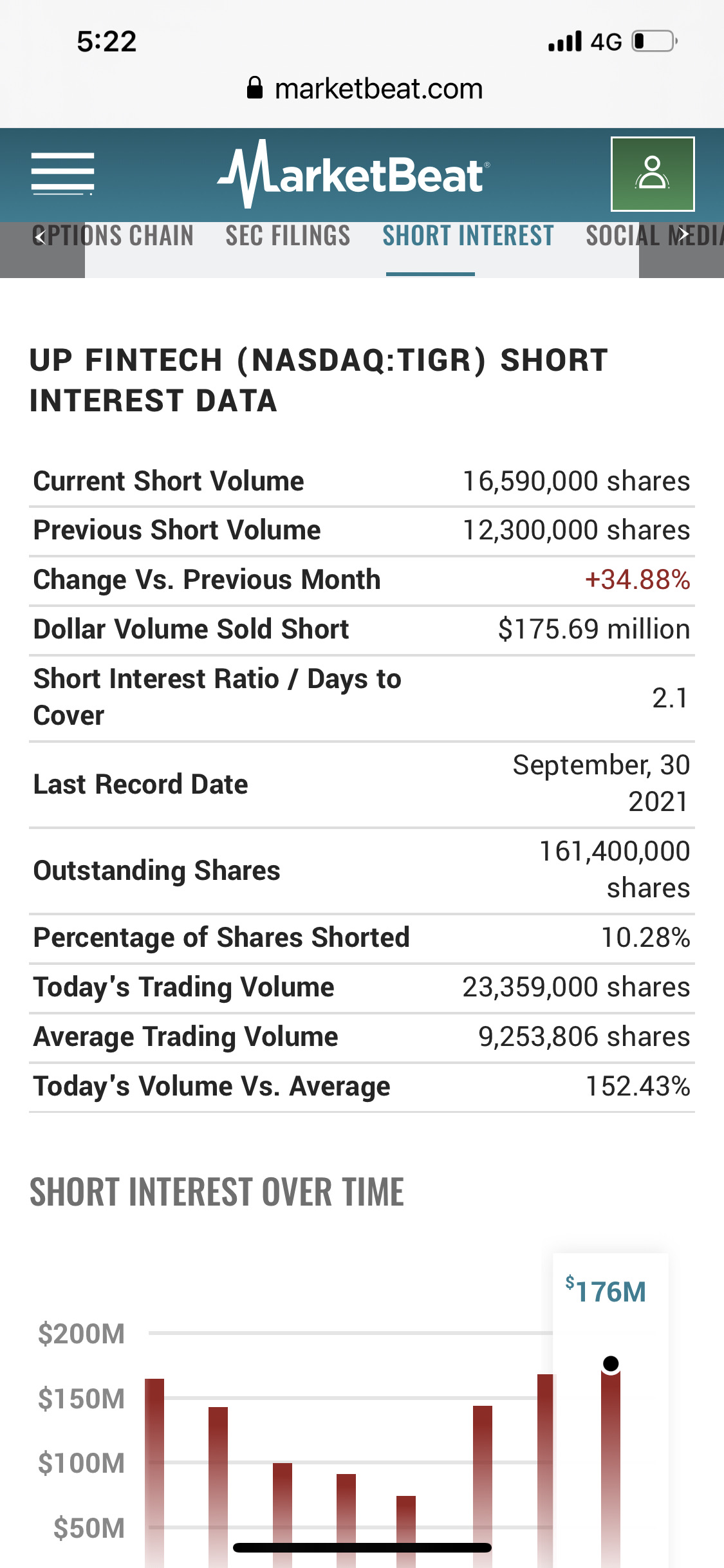Viewport: 724px width, 1568px height.
Task: Select the Short Interest tab
Action: [x=468, y=236]
